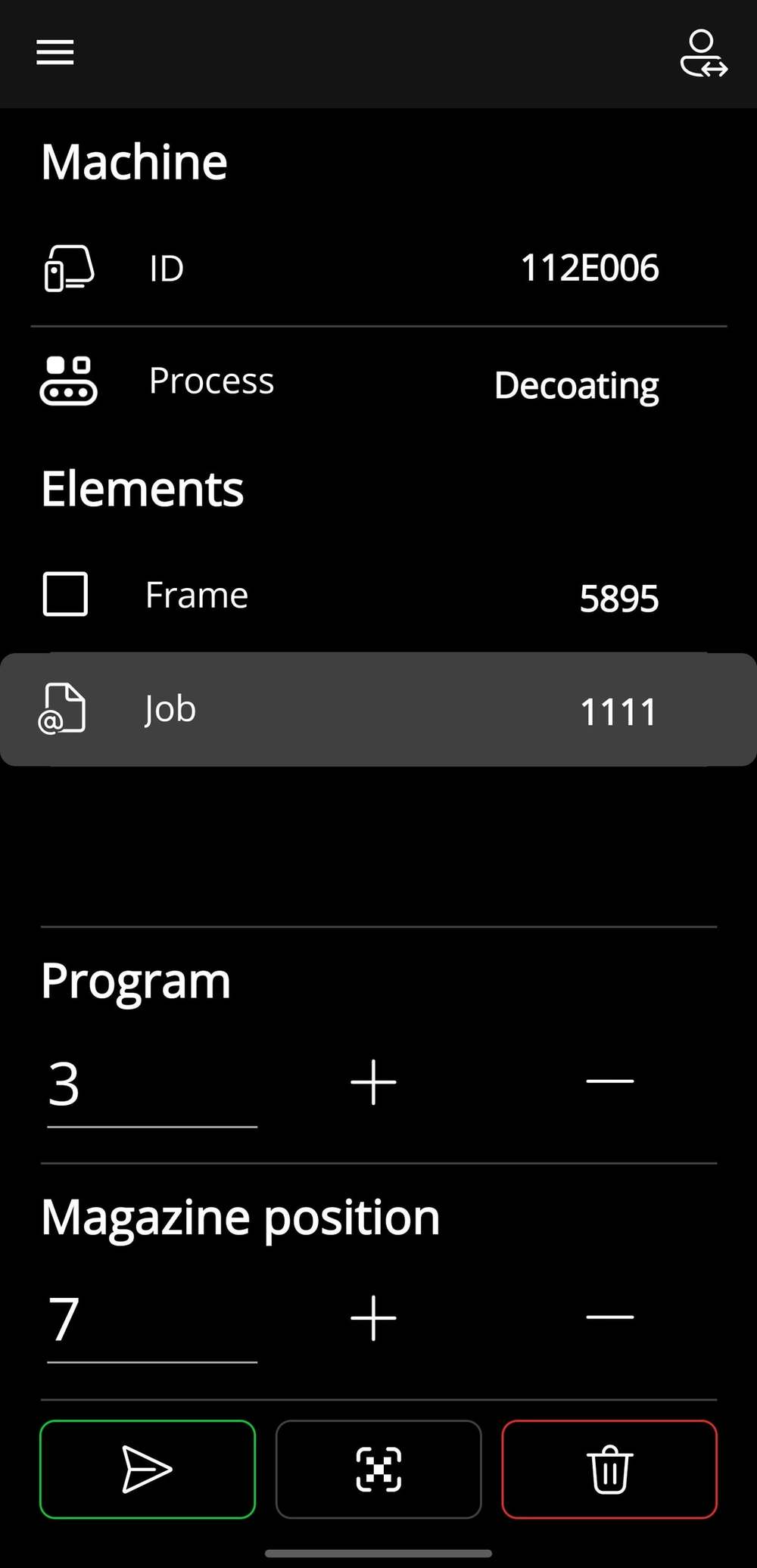757x1568 pixels.
Task: Select the Frame 5895 element
Action: 378,596
